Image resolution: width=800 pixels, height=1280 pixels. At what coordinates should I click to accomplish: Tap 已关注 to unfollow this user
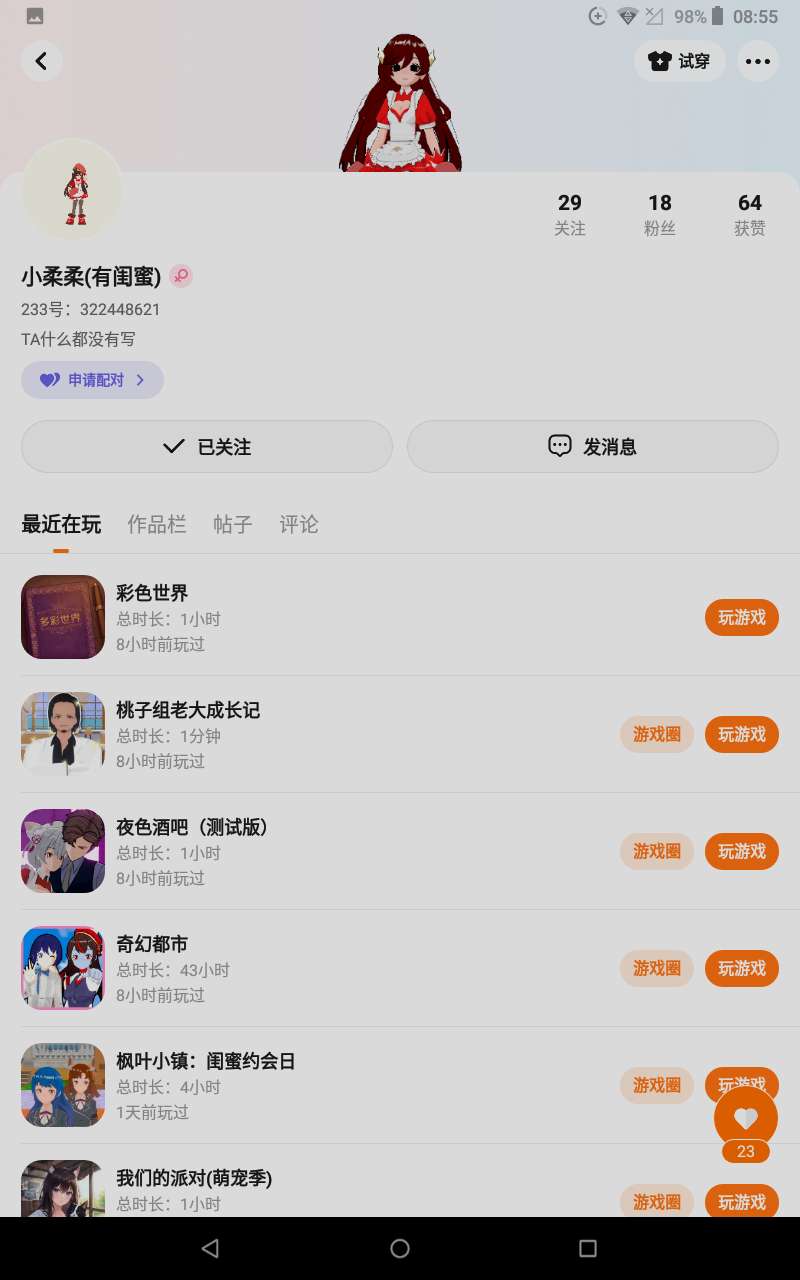tap(207, 446)
